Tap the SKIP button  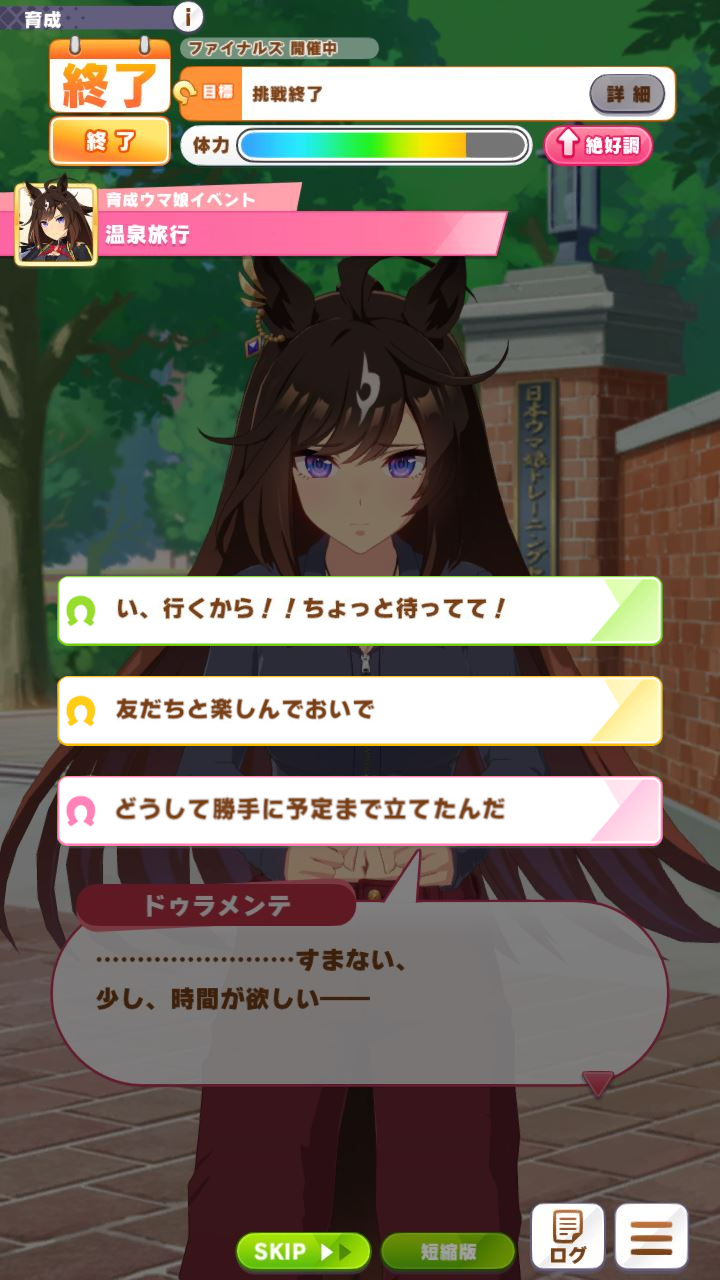[x=303, y=1251]
